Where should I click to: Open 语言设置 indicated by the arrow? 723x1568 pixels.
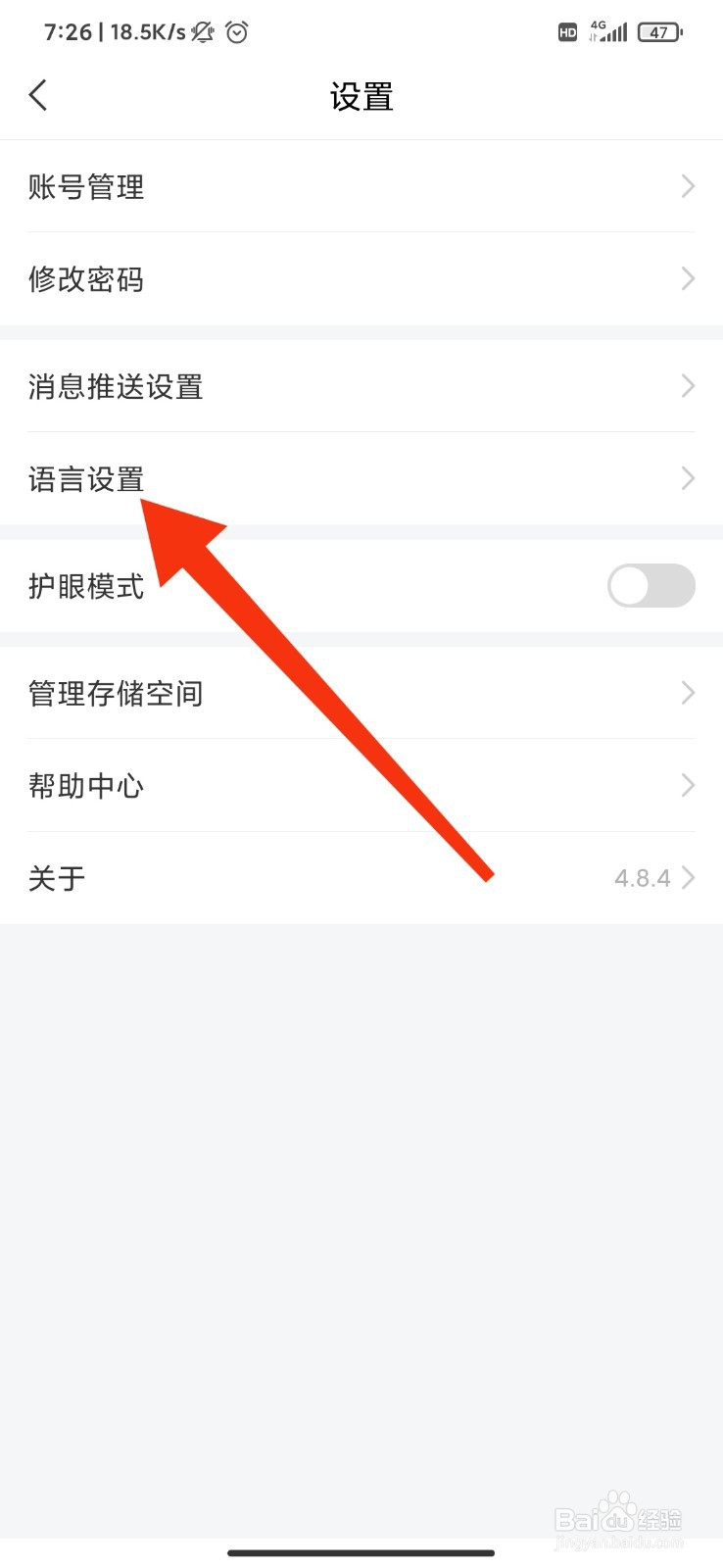pos(88,478)
